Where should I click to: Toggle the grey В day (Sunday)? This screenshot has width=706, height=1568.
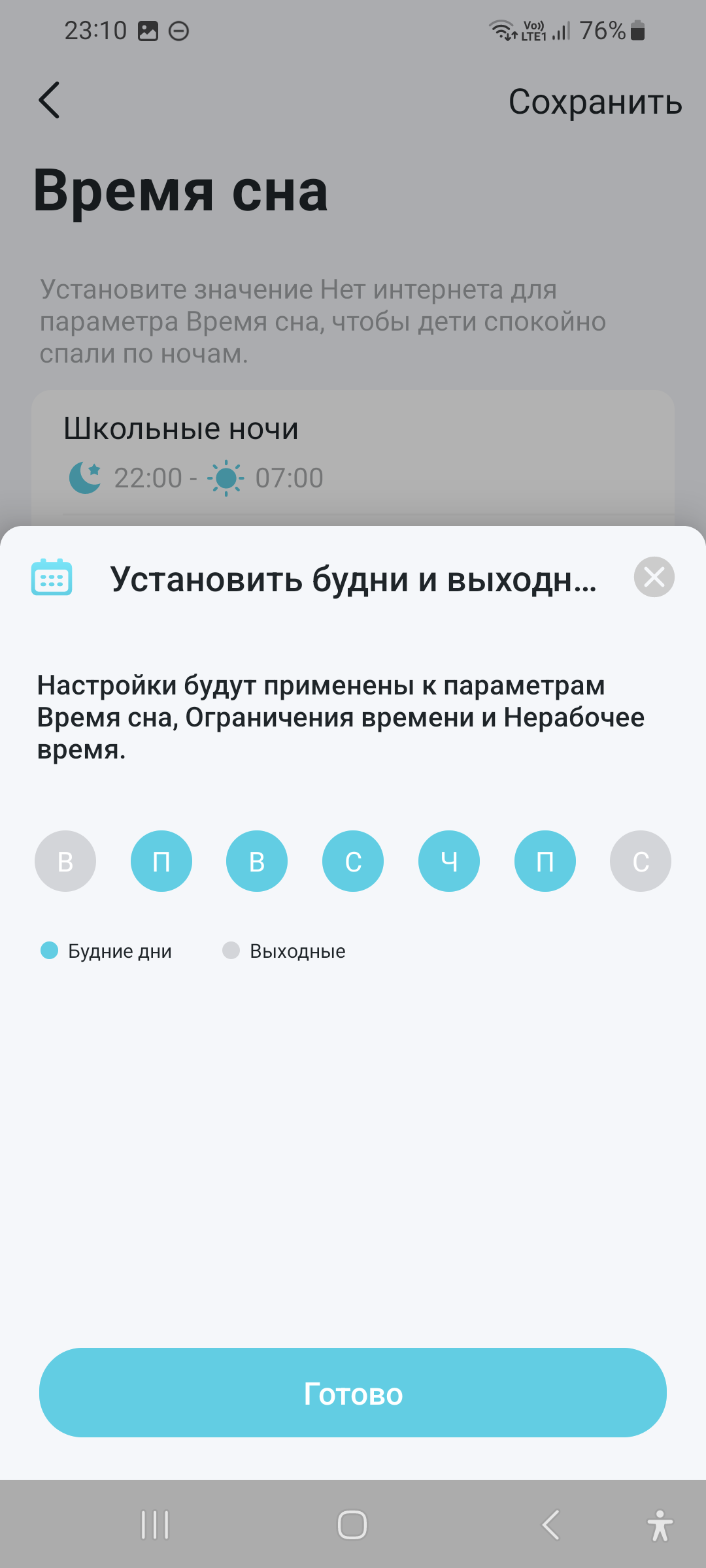pyautogui.click(x=65, y=861)
